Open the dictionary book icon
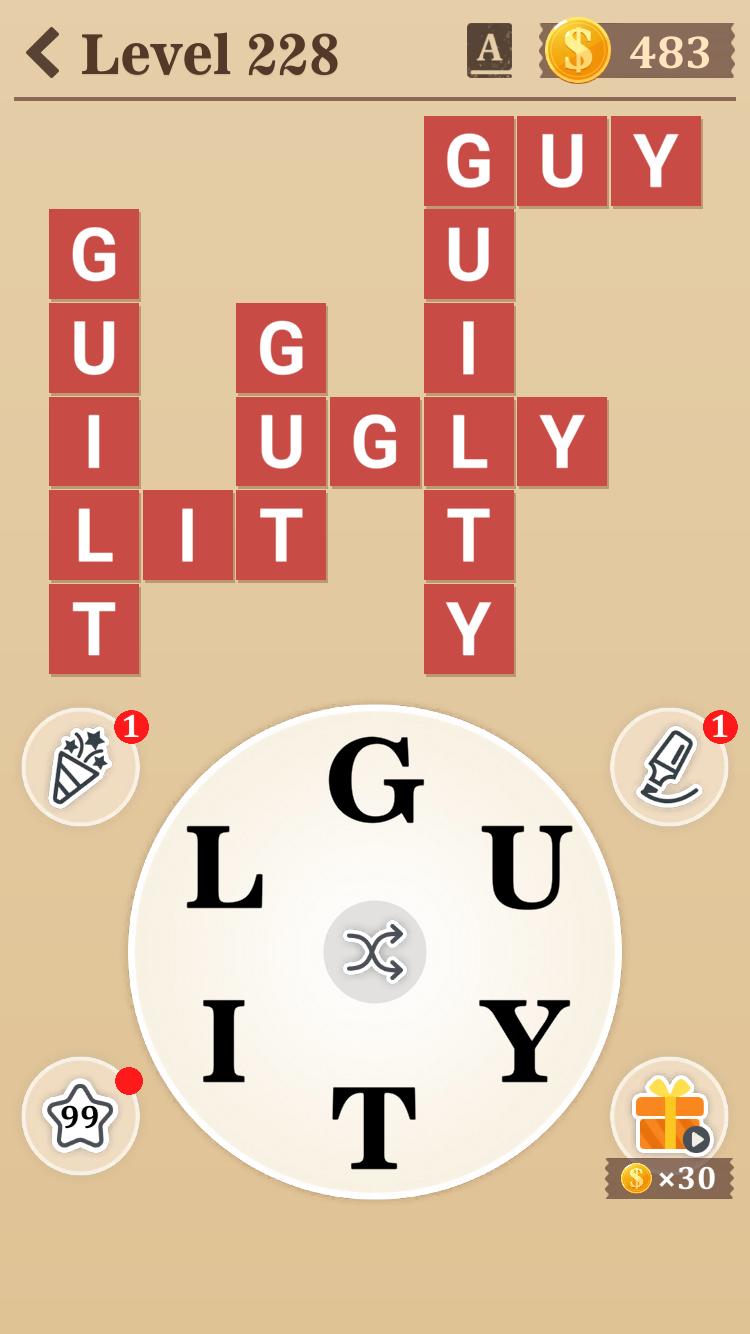 pos(489,51)
